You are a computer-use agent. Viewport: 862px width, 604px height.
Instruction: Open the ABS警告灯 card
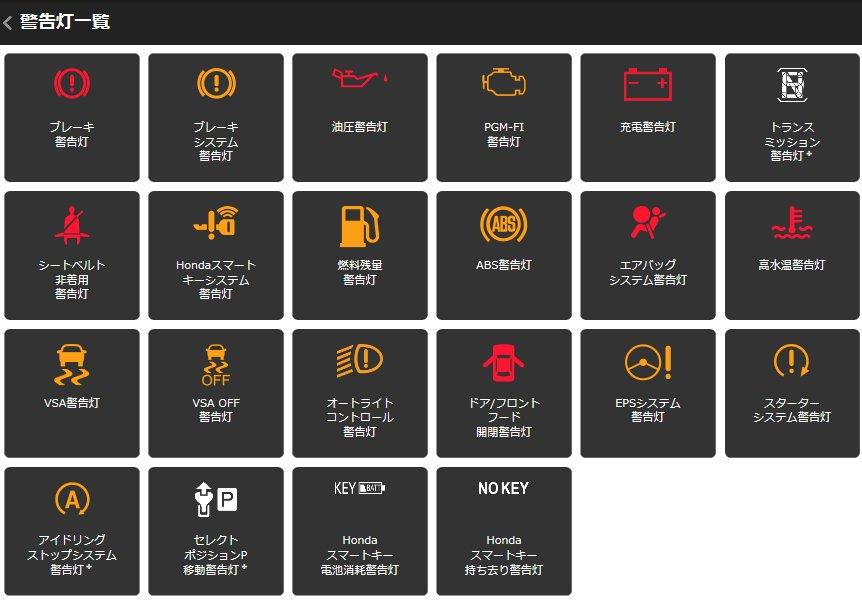point(504,255)
